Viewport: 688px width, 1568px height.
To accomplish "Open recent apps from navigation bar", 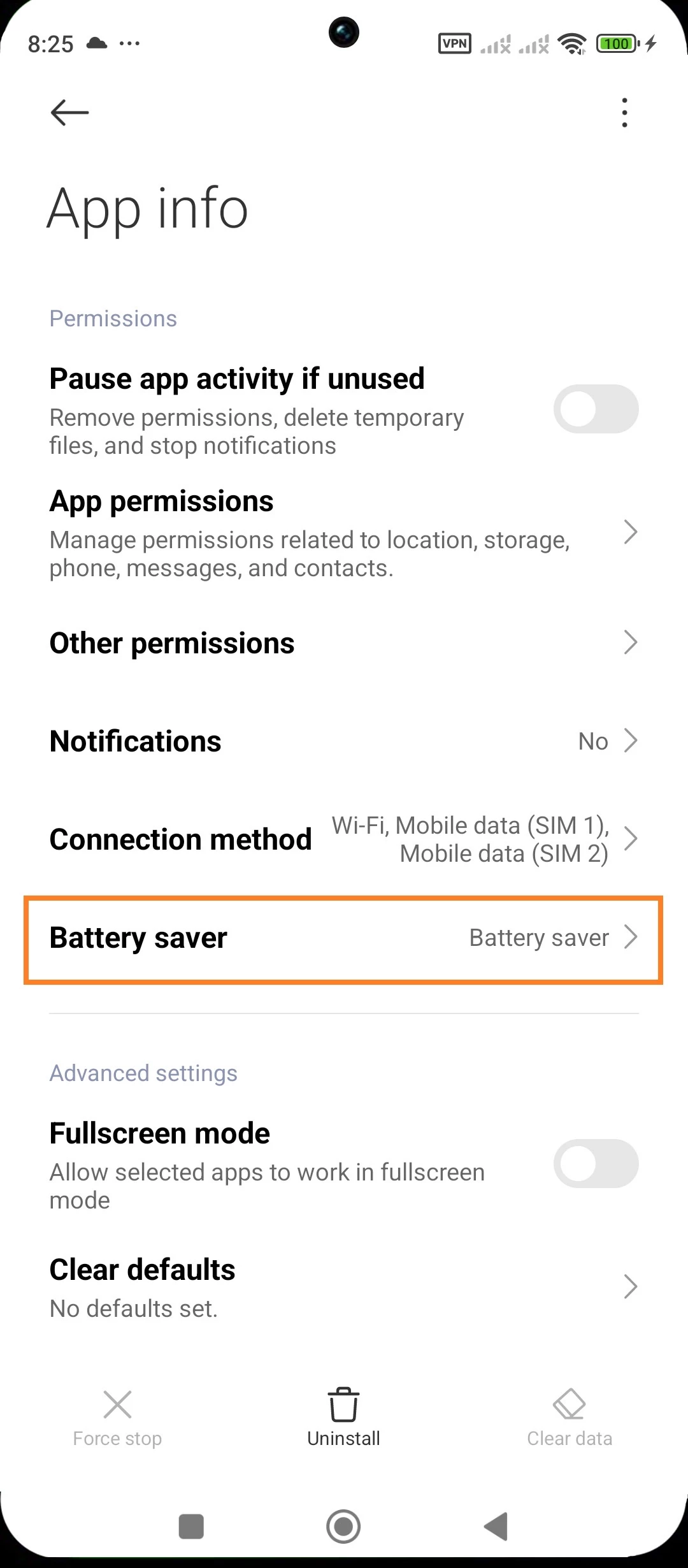I will click(191, 1527).
